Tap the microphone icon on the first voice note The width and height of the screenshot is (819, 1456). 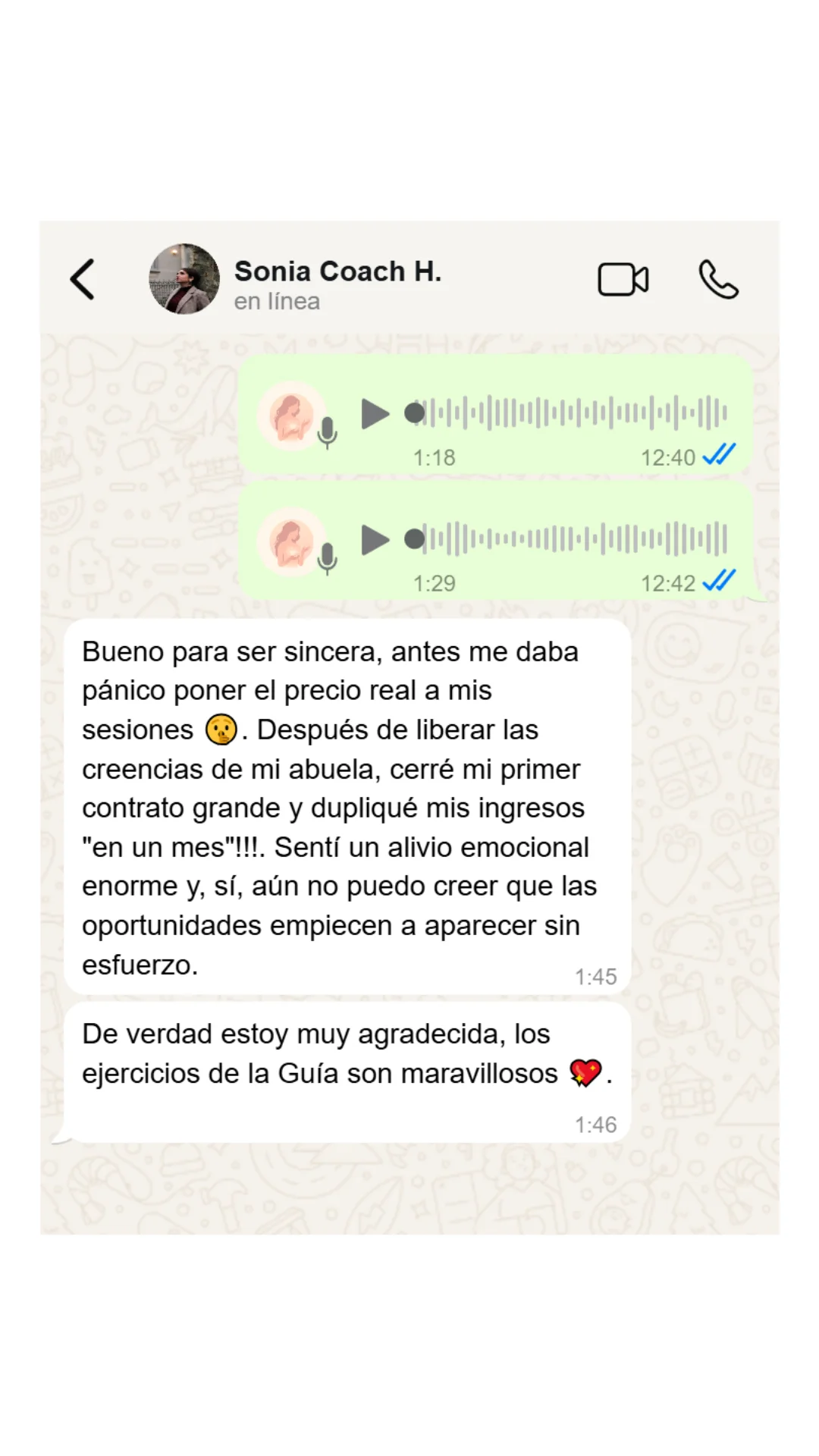(x=328, y=432)
